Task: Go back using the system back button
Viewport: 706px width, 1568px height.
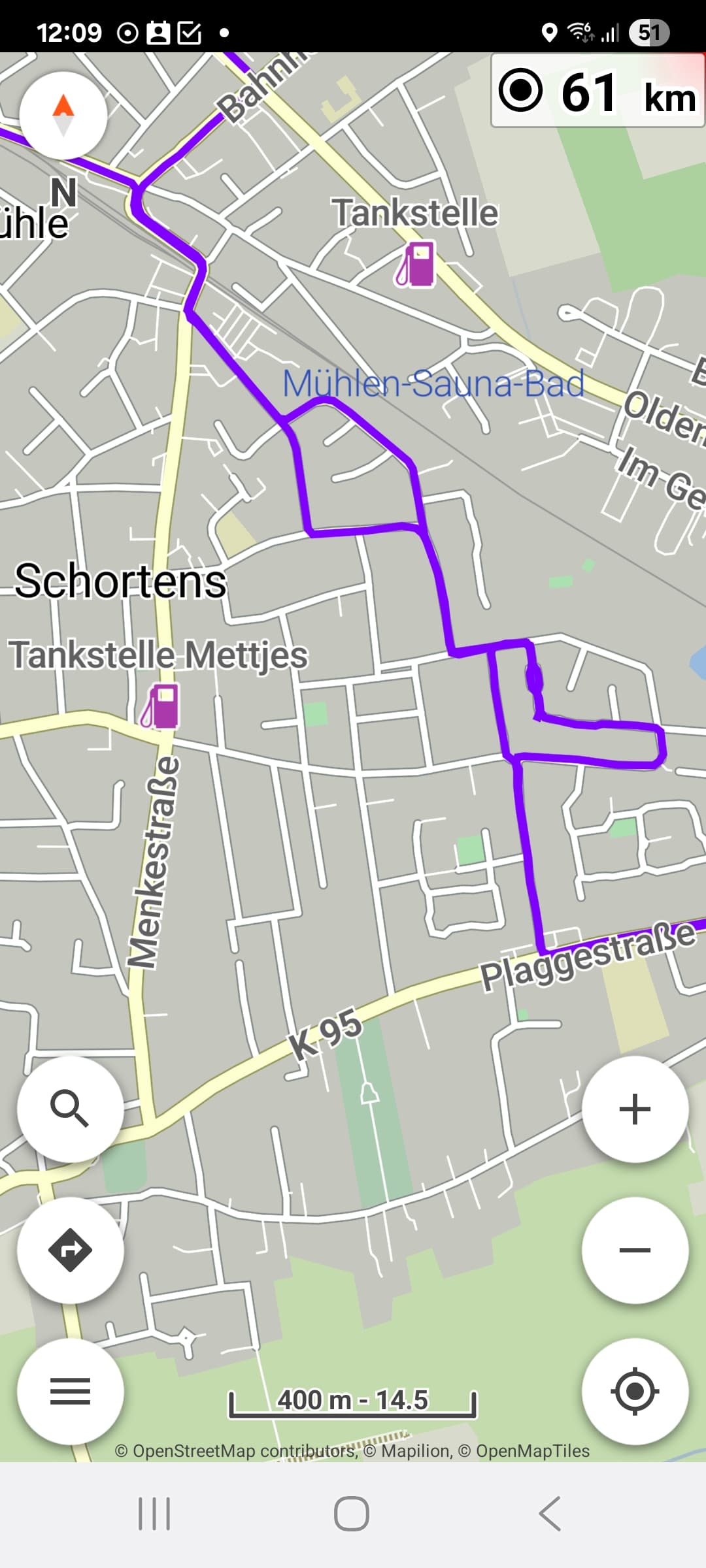Action: click(x=549, y=1513)
